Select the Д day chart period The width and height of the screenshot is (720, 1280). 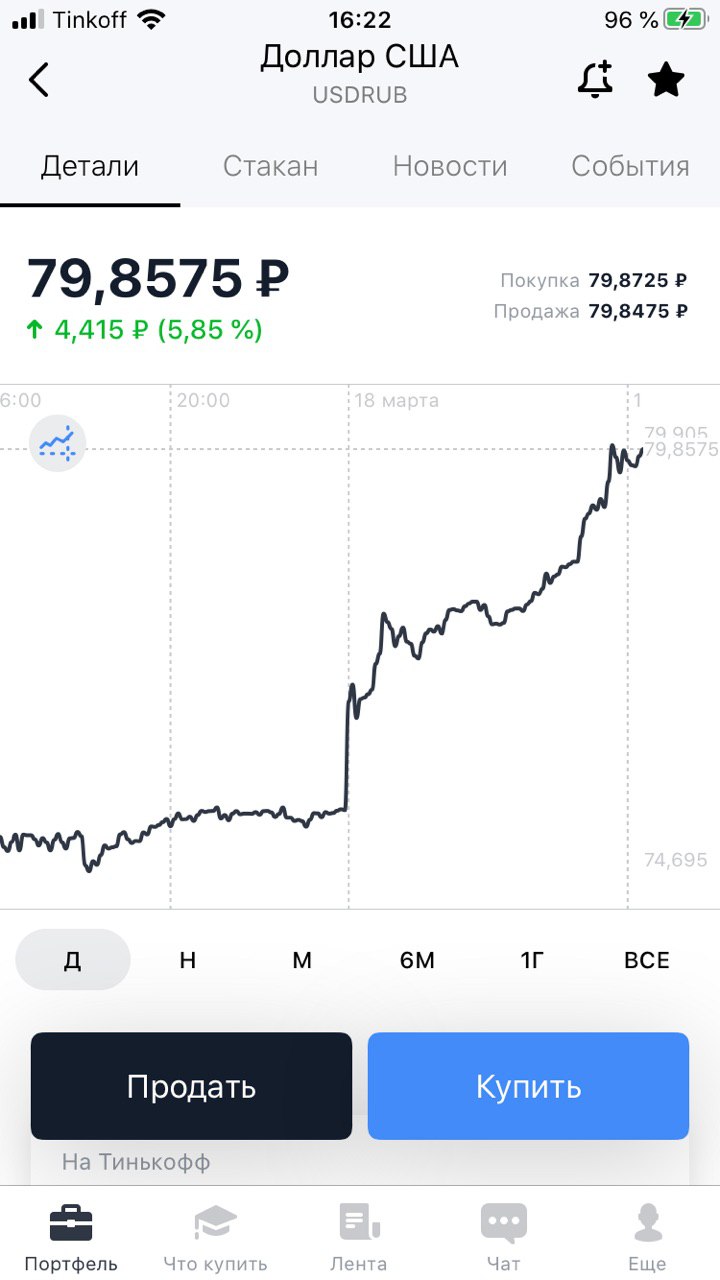[x=73, y=960]
